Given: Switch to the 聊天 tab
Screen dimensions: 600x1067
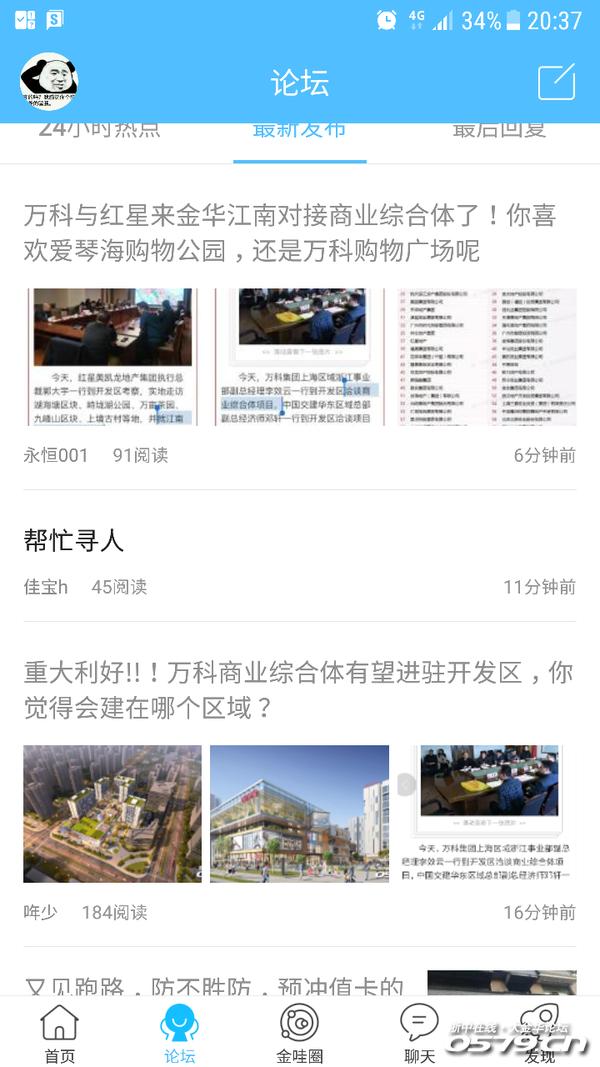Looking at the screenshot, I should (x=419, y=1034).
